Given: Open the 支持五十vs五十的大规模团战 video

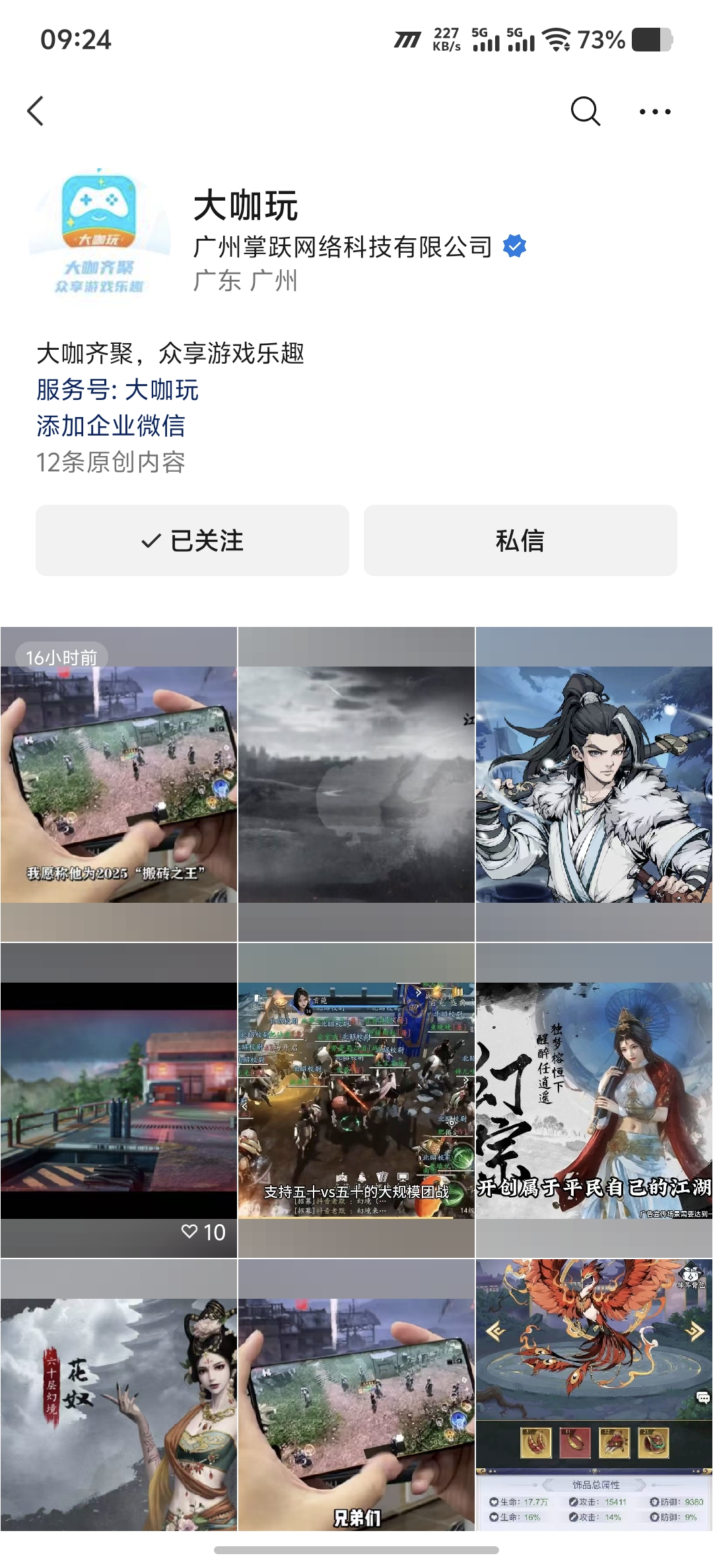Looking at the screenshot, I should tap(356, 1100).
